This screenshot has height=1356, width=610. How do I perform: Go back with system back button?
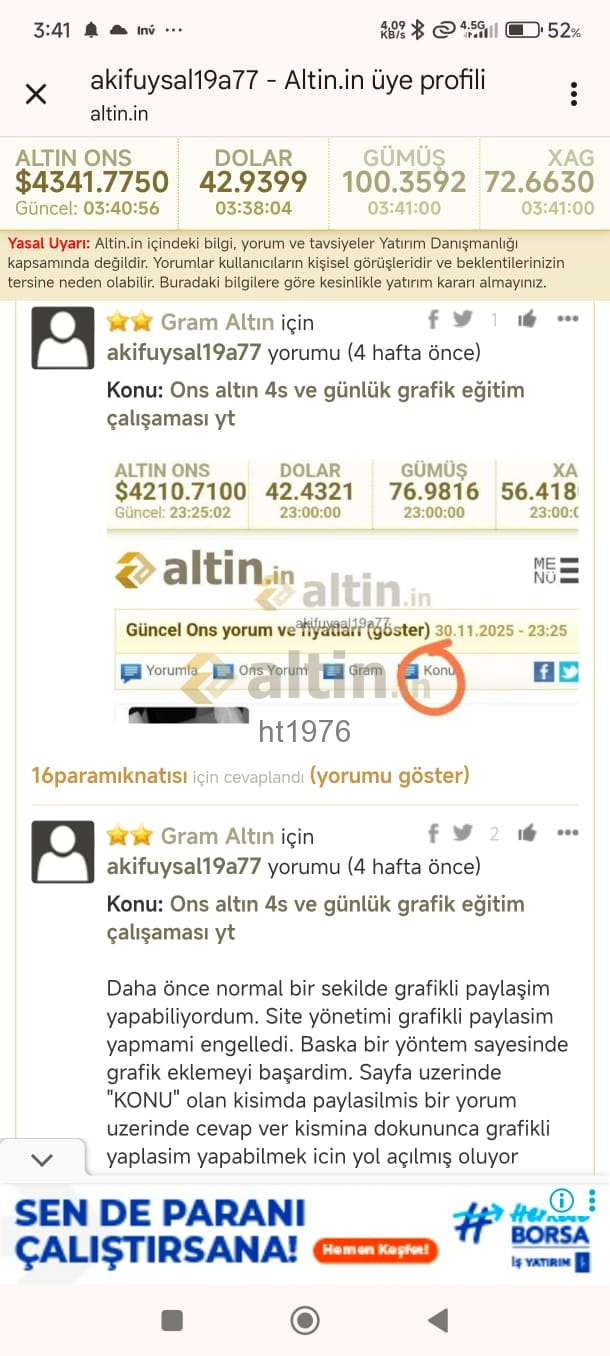click(x=438, y=1320)
